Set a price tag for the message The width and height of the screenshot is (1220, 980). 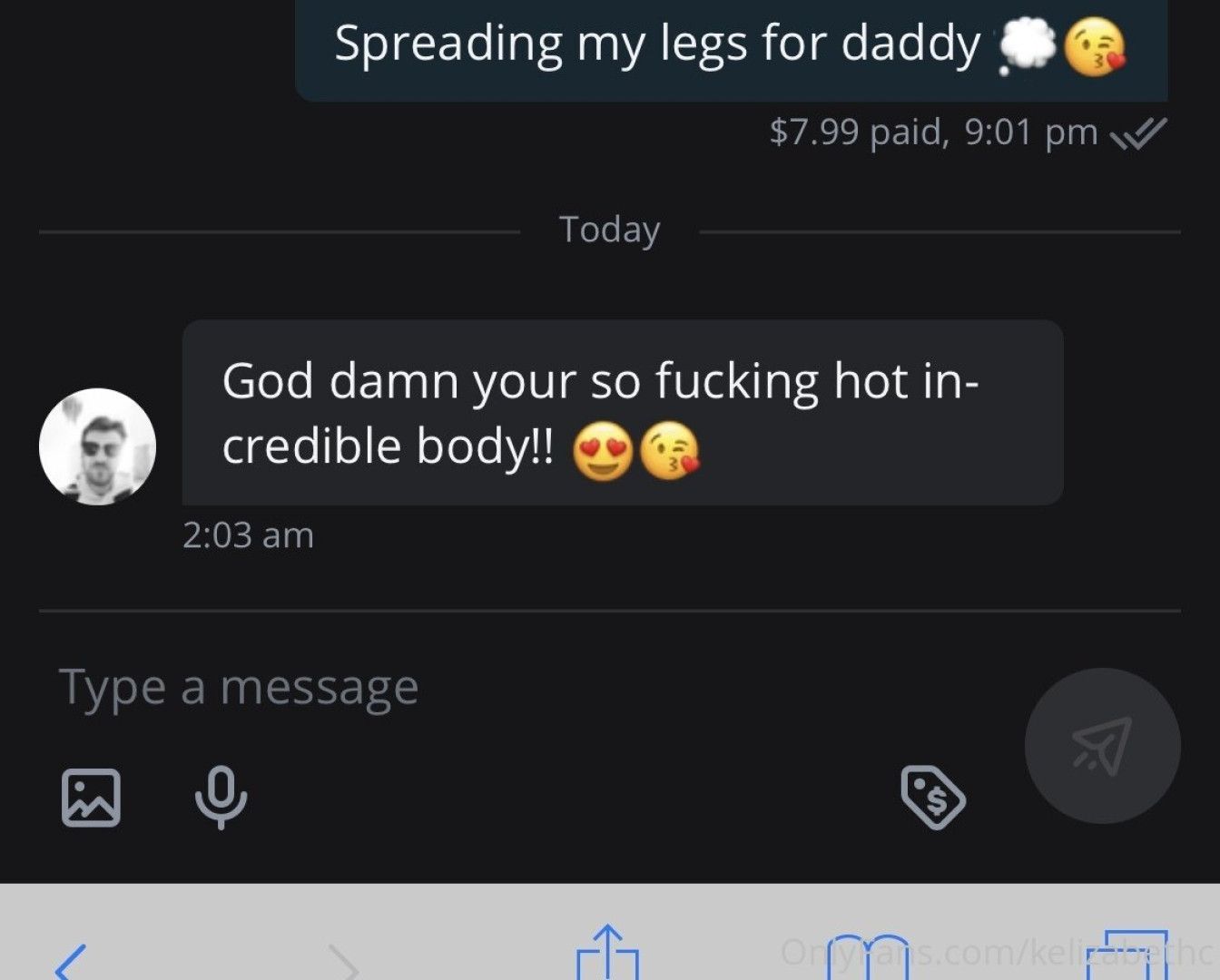point(932,797)
